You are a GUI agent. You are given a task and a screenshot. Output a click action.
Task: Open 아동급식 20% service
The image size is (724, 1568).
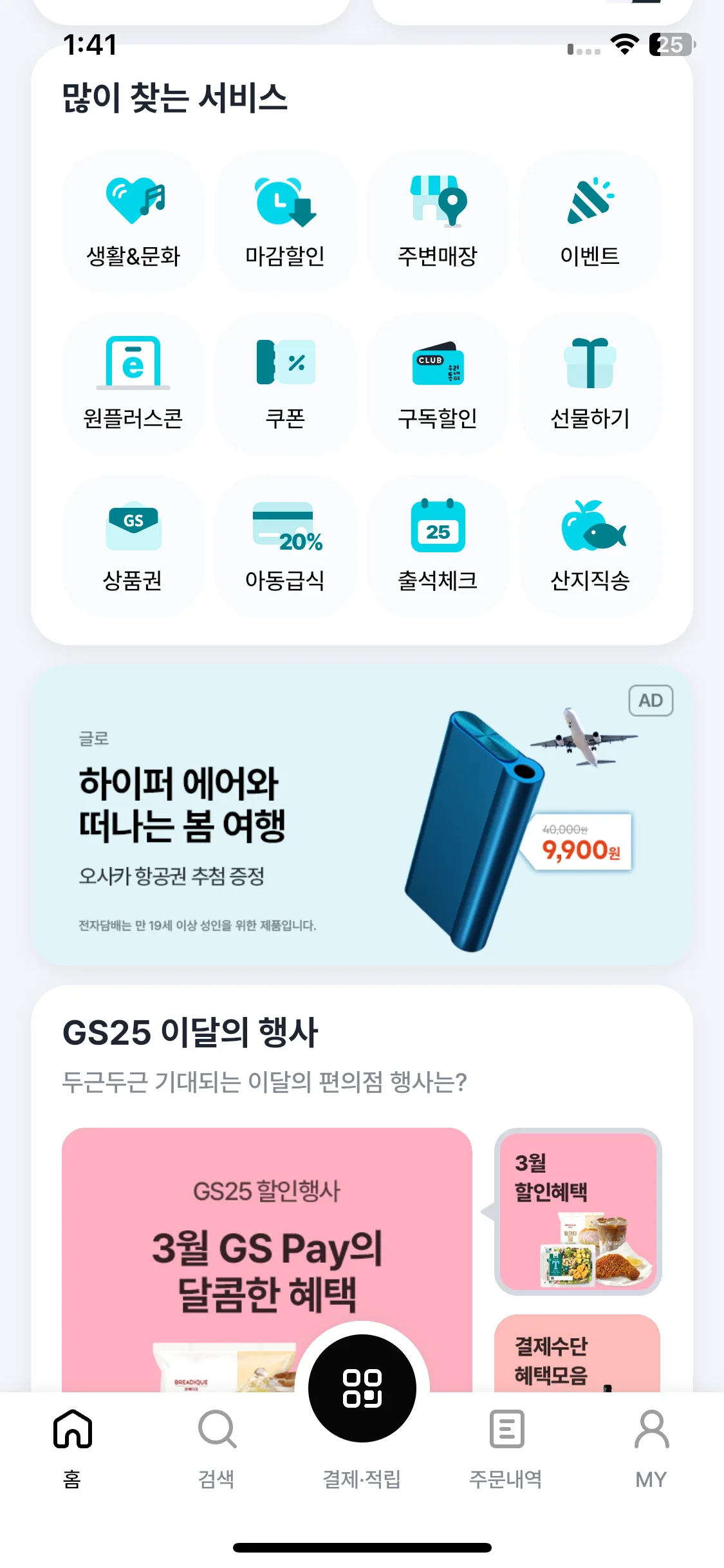285,546
